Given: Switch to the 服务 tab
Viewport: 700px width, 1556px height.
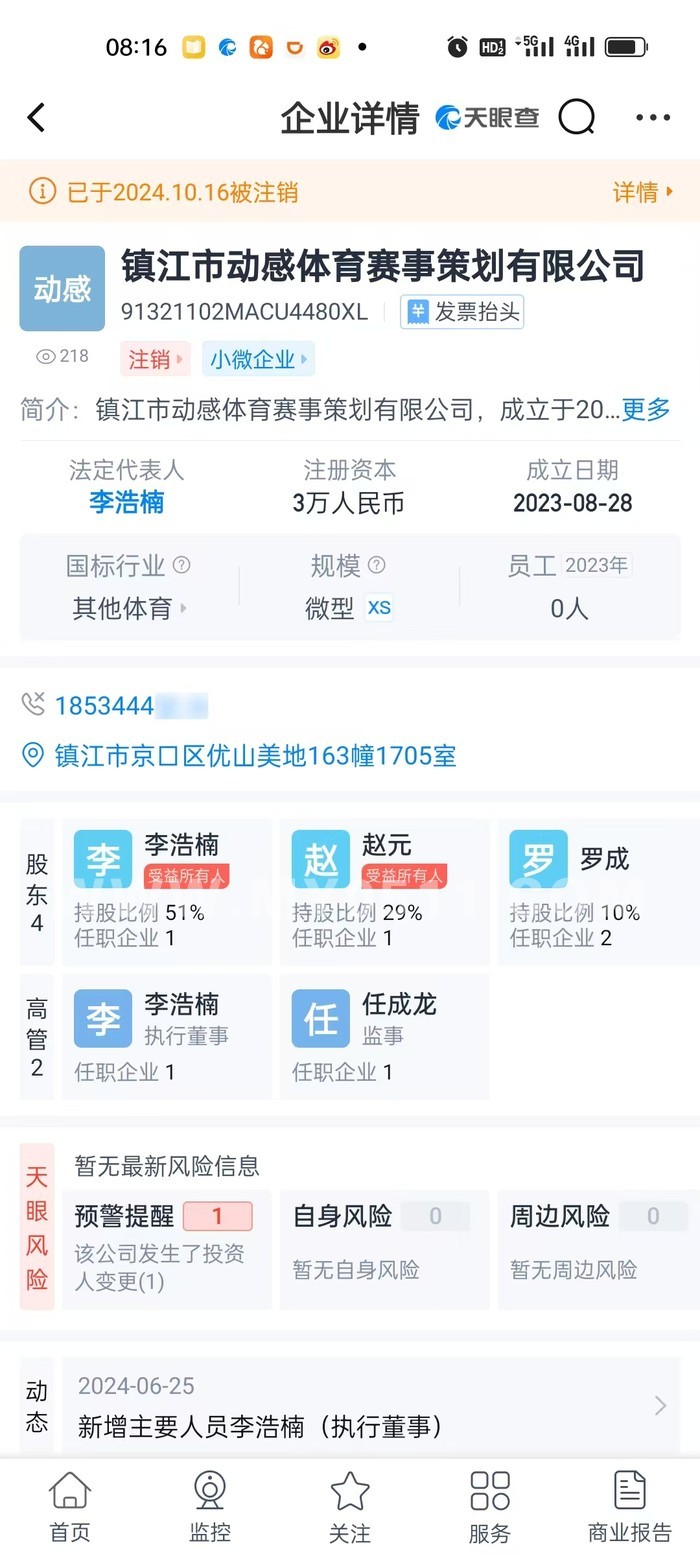Looking at the screenshot, I should tap(489, 1507).
